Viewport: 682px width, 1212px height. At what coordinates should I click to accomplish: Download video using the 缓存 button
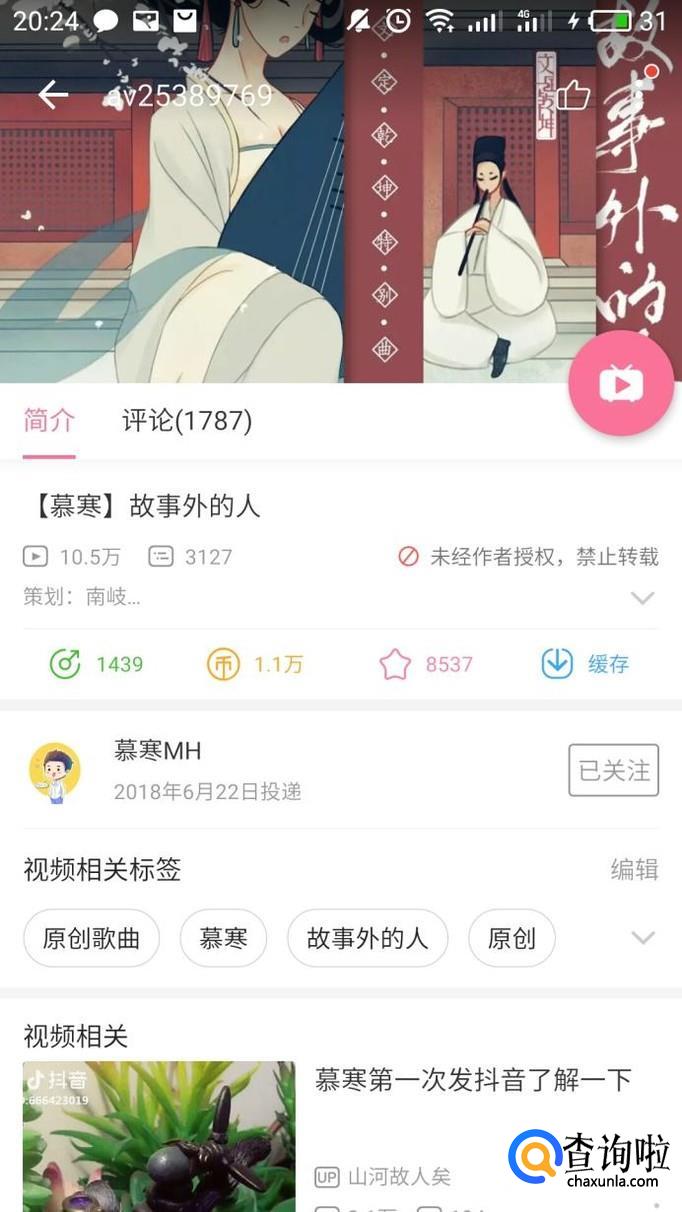tap(585, 664)
